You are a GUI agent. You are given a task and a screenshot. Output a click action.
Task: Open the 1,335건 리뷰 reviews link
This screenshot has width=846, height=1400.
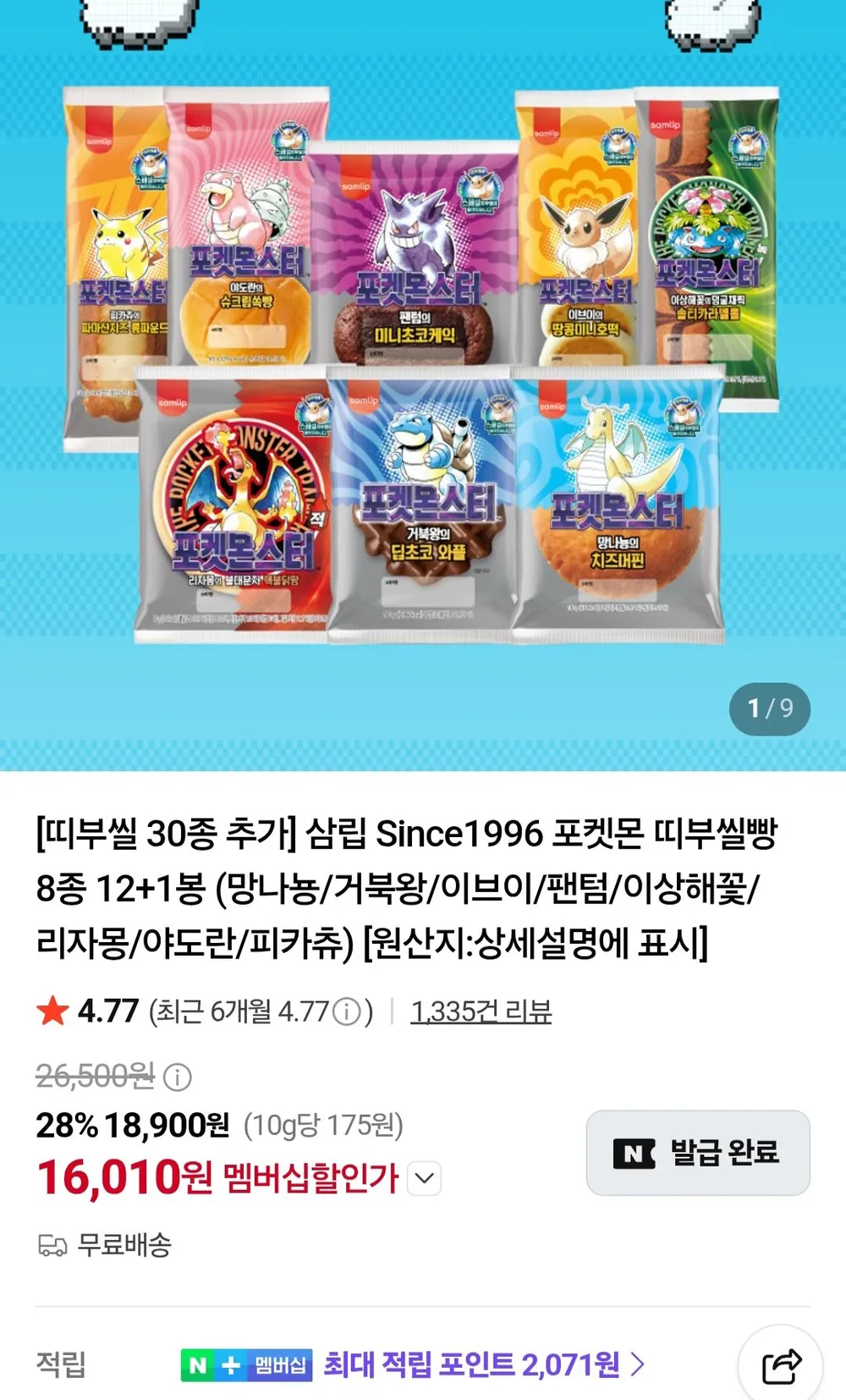point(481,1011)
